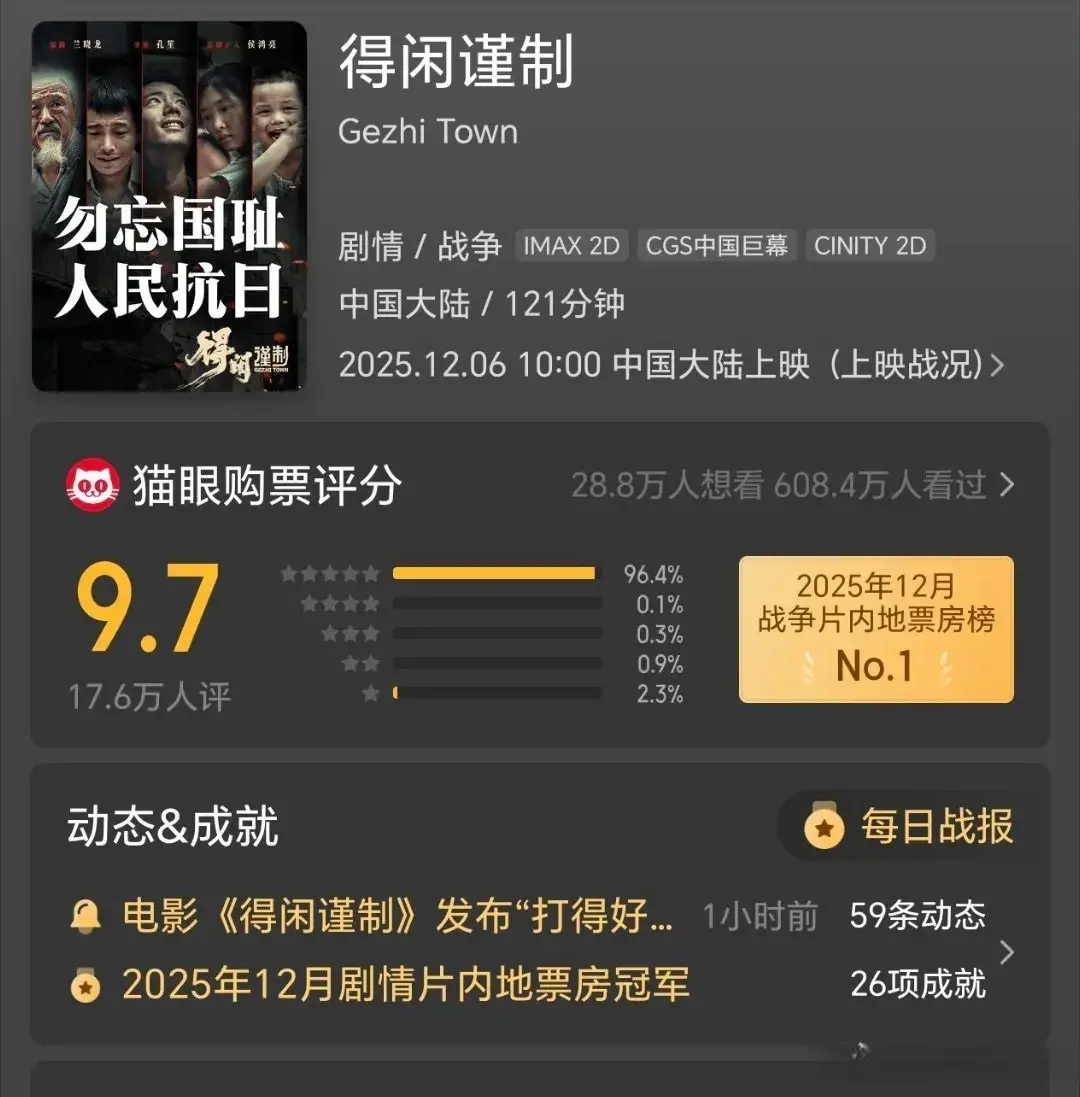
Task: View 想看 and 看过 audience stats
Action: 792,486
